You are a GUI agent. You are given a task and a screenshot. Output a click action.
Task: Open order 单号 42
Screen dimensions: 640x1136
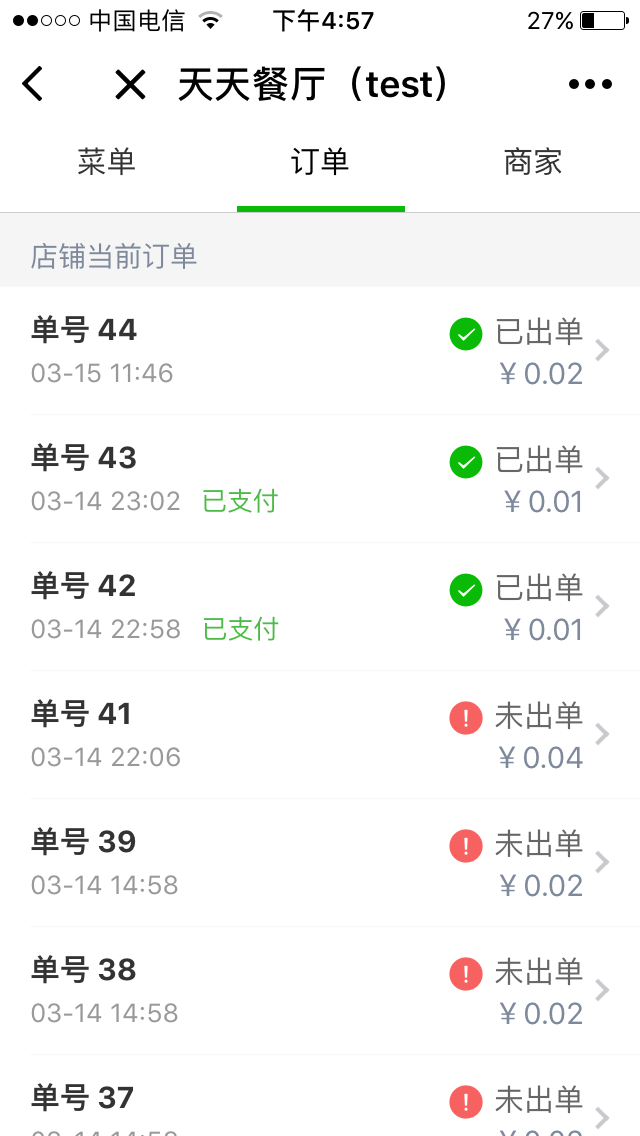point(320,607)
